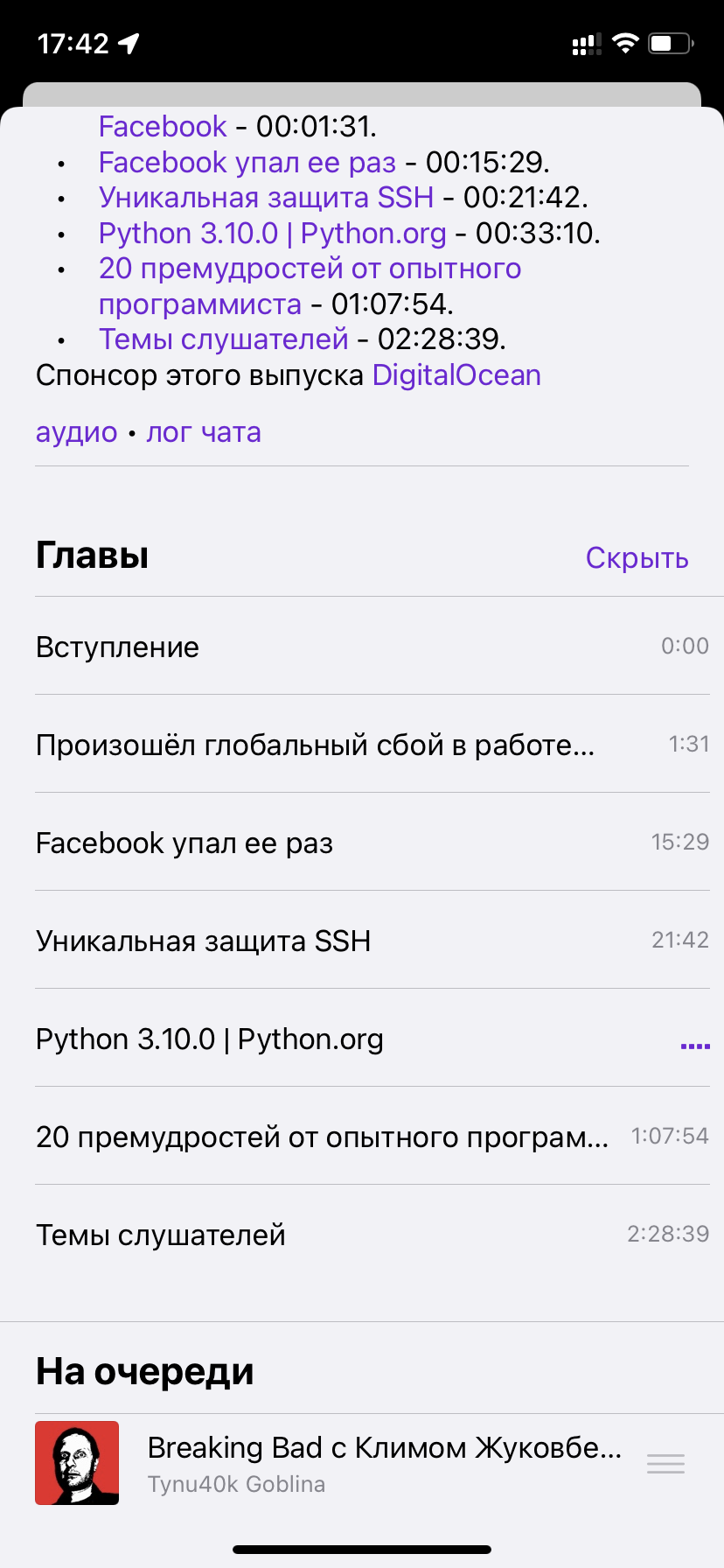Open the Facebook link in show notes
Screen dimensions: 724x1568
163,127
